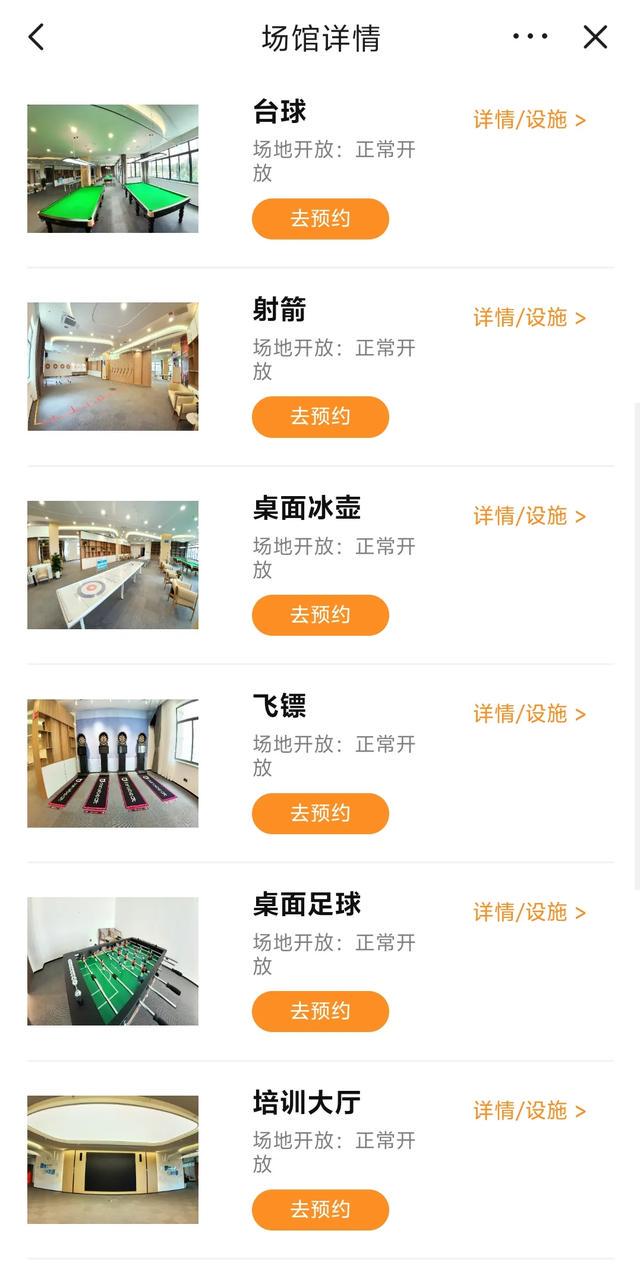Tap 去预约 under 飞镖

coord(320,813)
